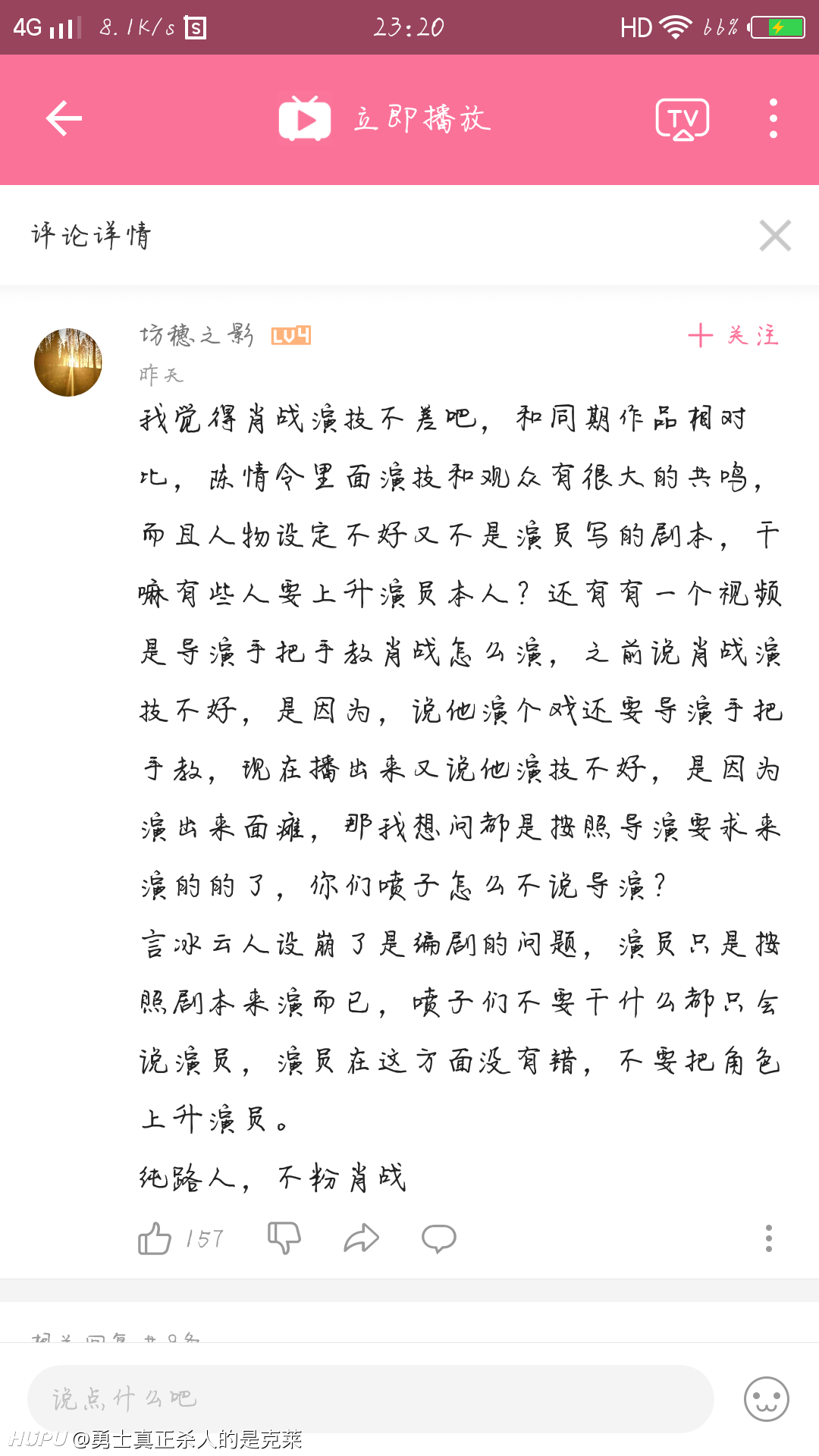The width and height of the screenshot is (819, 1456).
Task: Open 坊穗之影's profile avatar
Action: click(x=68, y=362)
